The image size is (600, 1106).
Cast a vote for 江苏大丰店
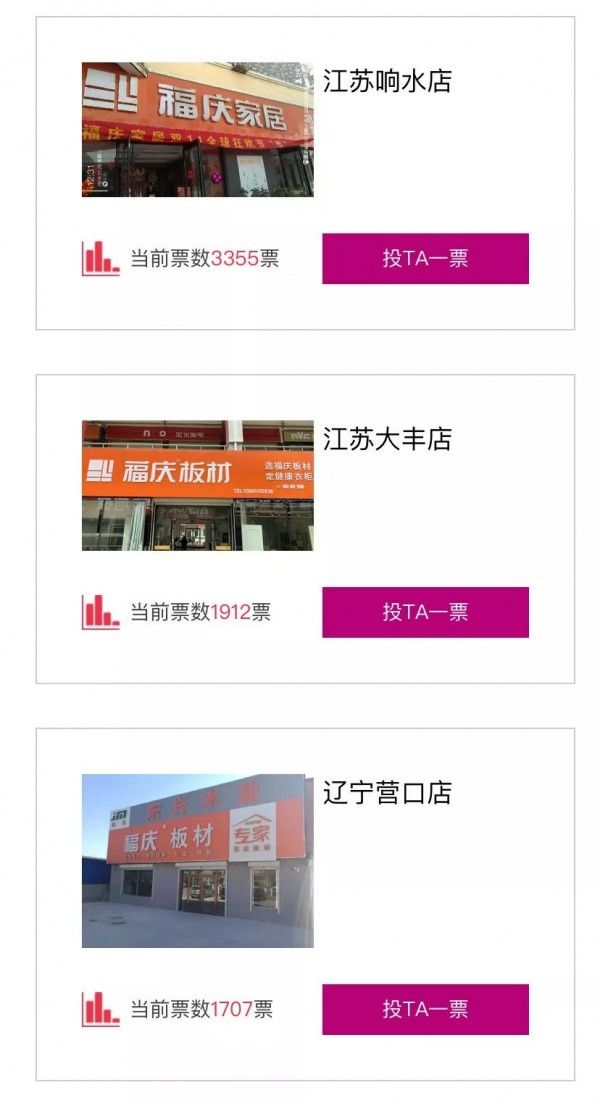tap(425, 612)
